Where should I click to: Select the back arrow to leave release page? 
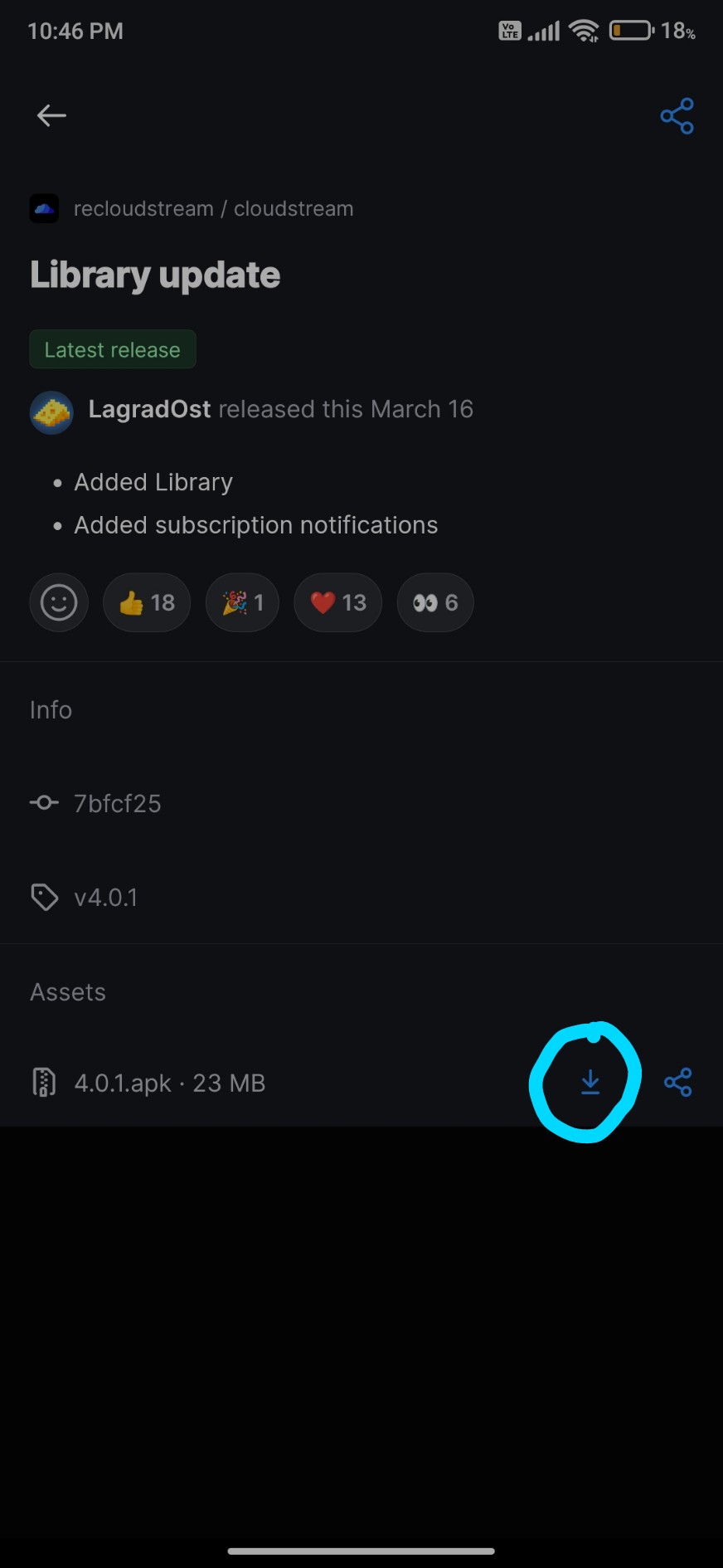pyautogui.click(x=51, y=115)
